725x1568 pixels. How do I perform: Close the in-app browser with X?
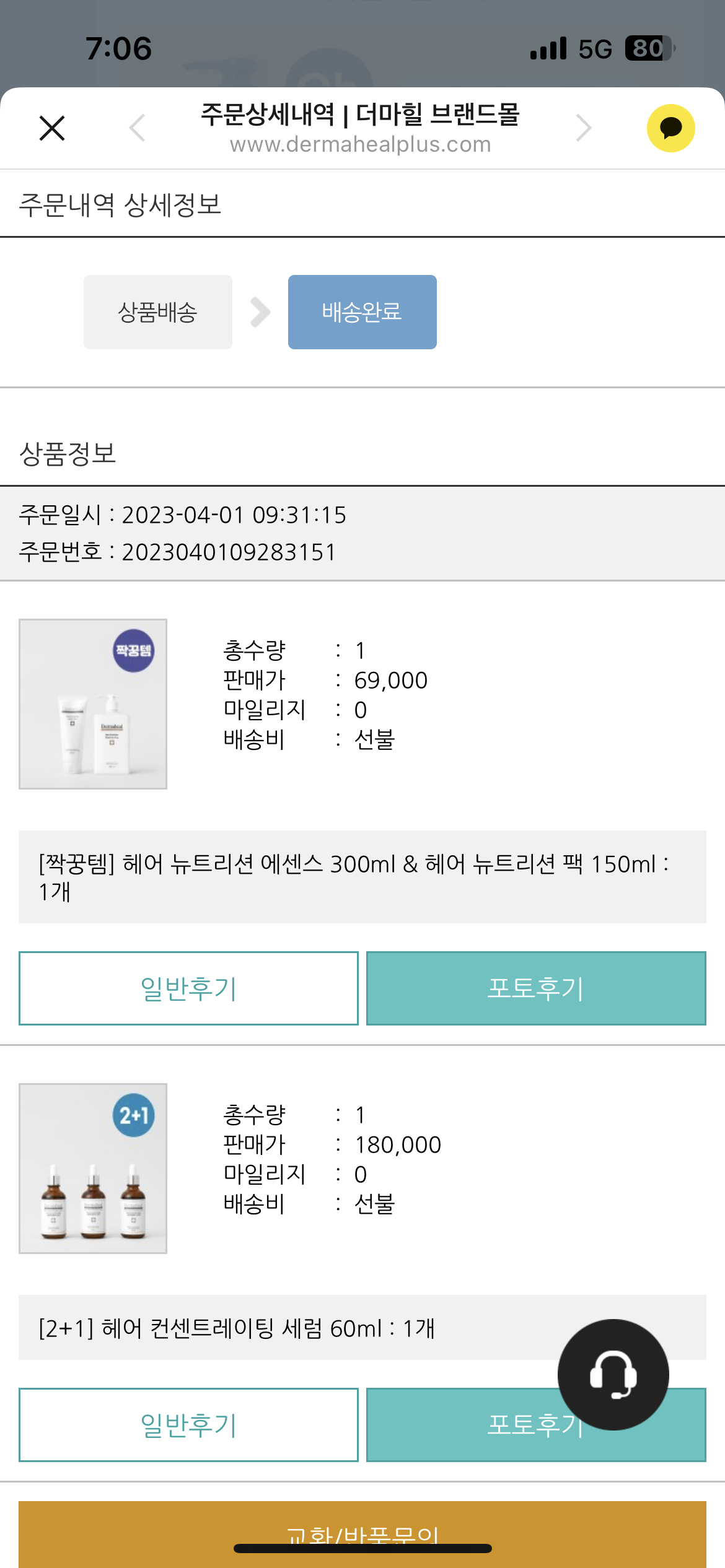tap(52, 128)
